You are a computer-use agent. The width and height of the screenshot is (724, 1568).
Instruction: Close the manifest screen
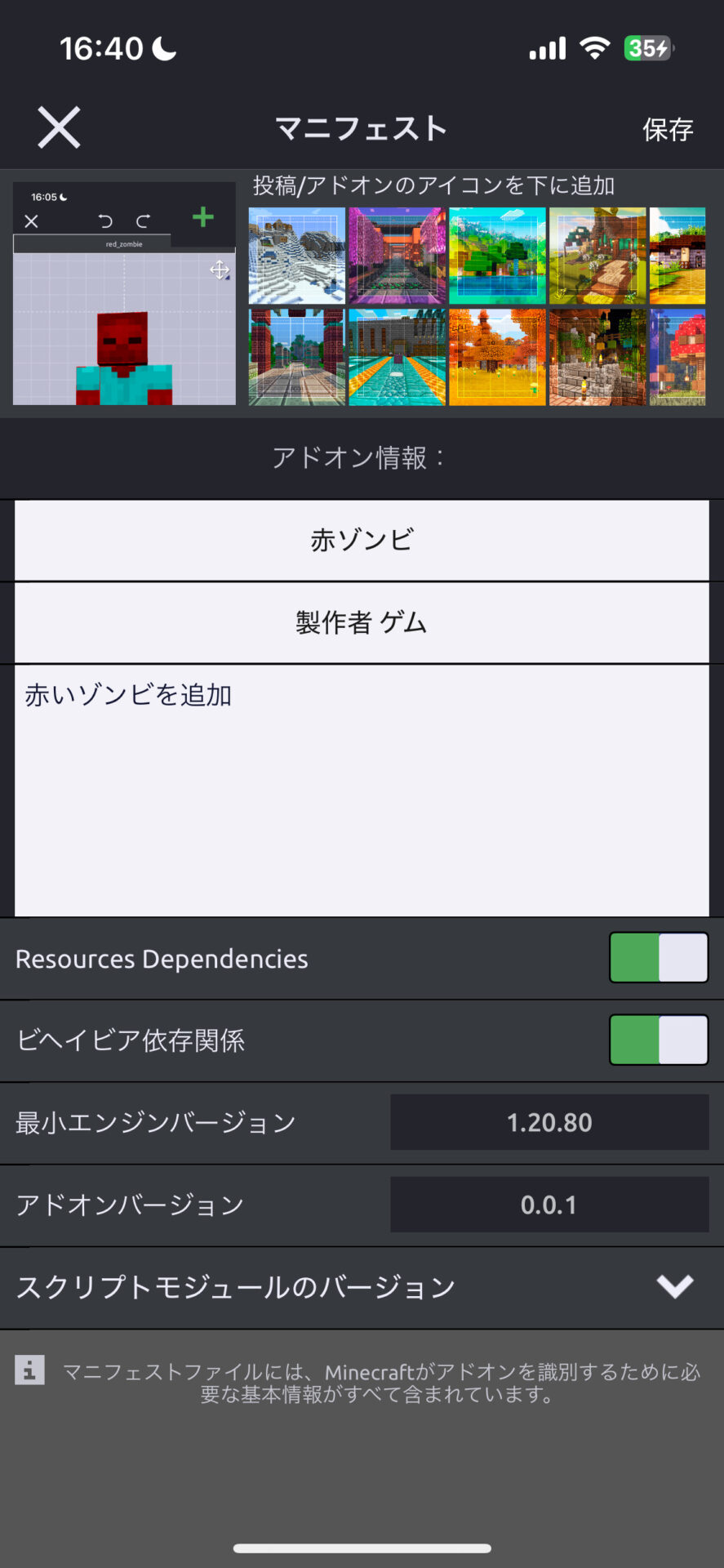pos(59,127)
